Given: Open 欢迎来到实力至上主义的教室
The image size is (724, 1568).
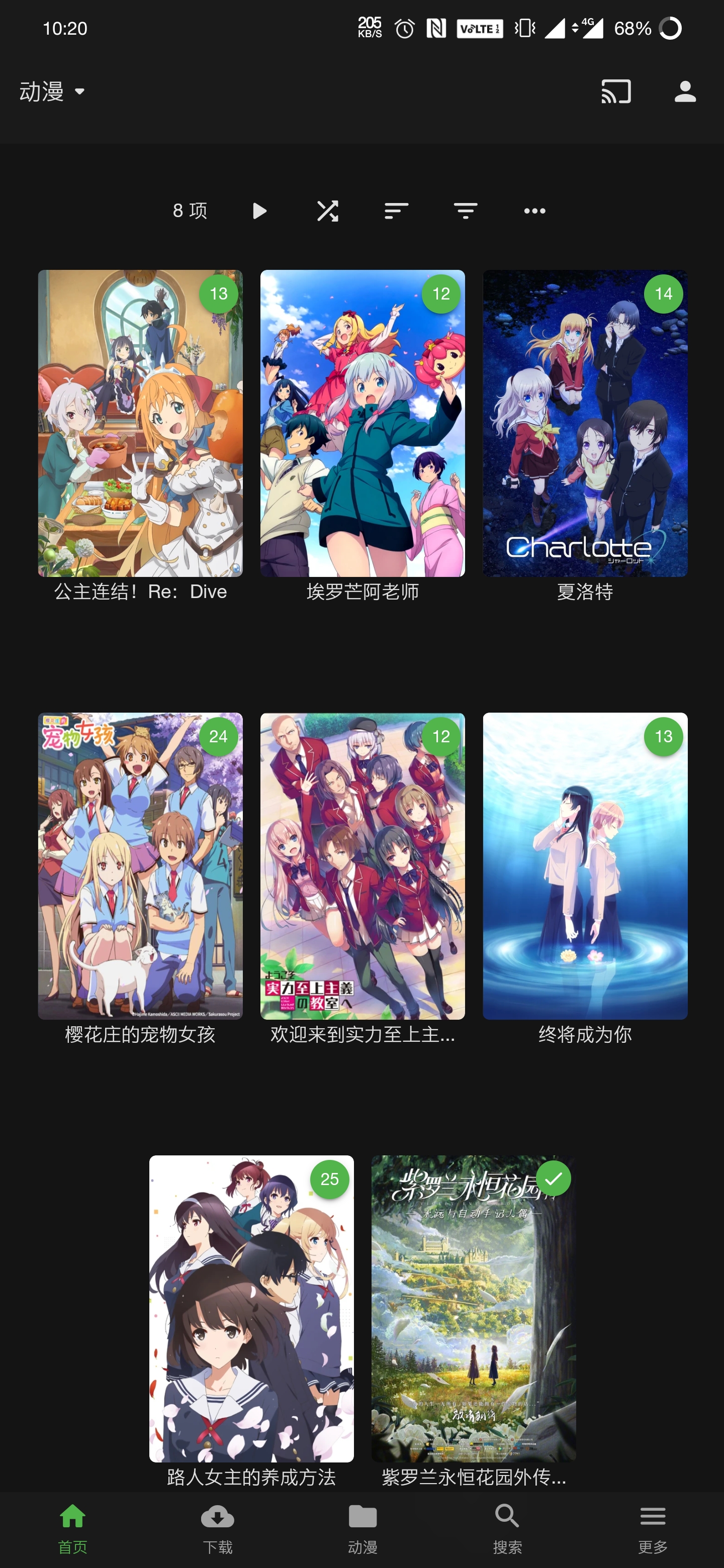Looking at the screenshot, I should coord(363,866).
